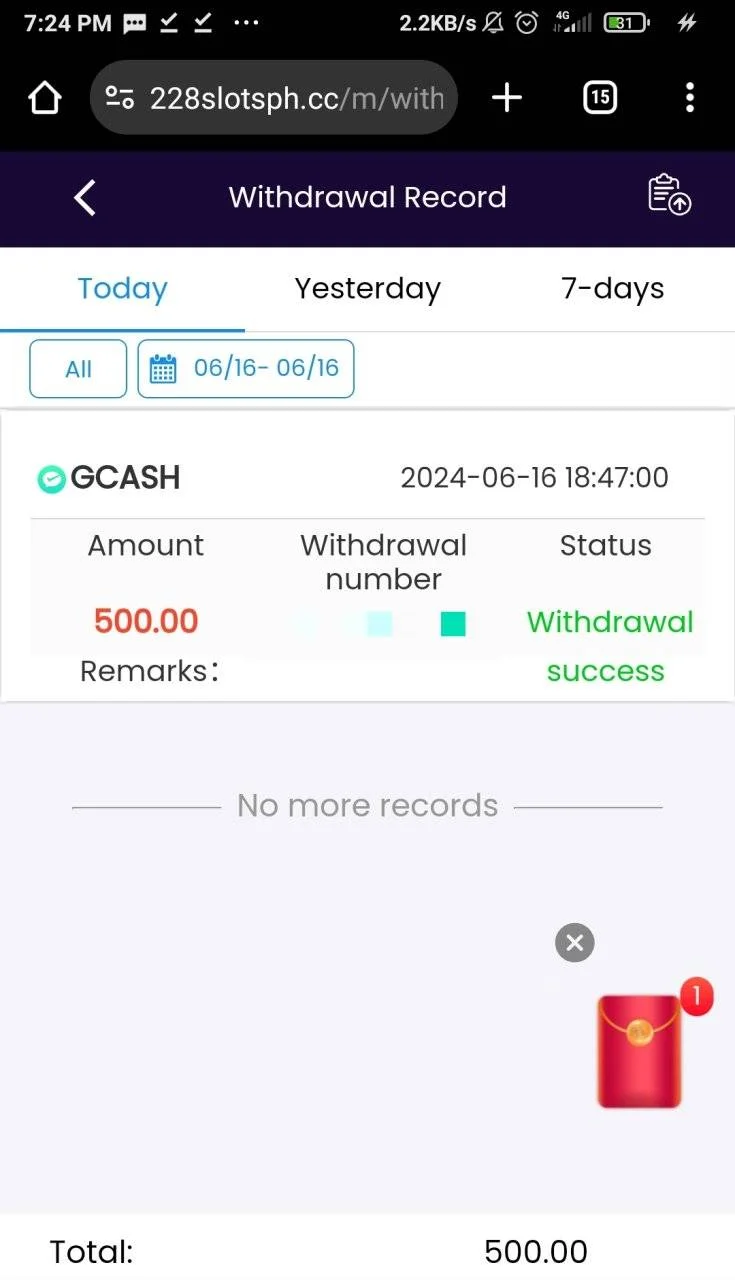Switch to the 7-days tab

click(612, 289)
